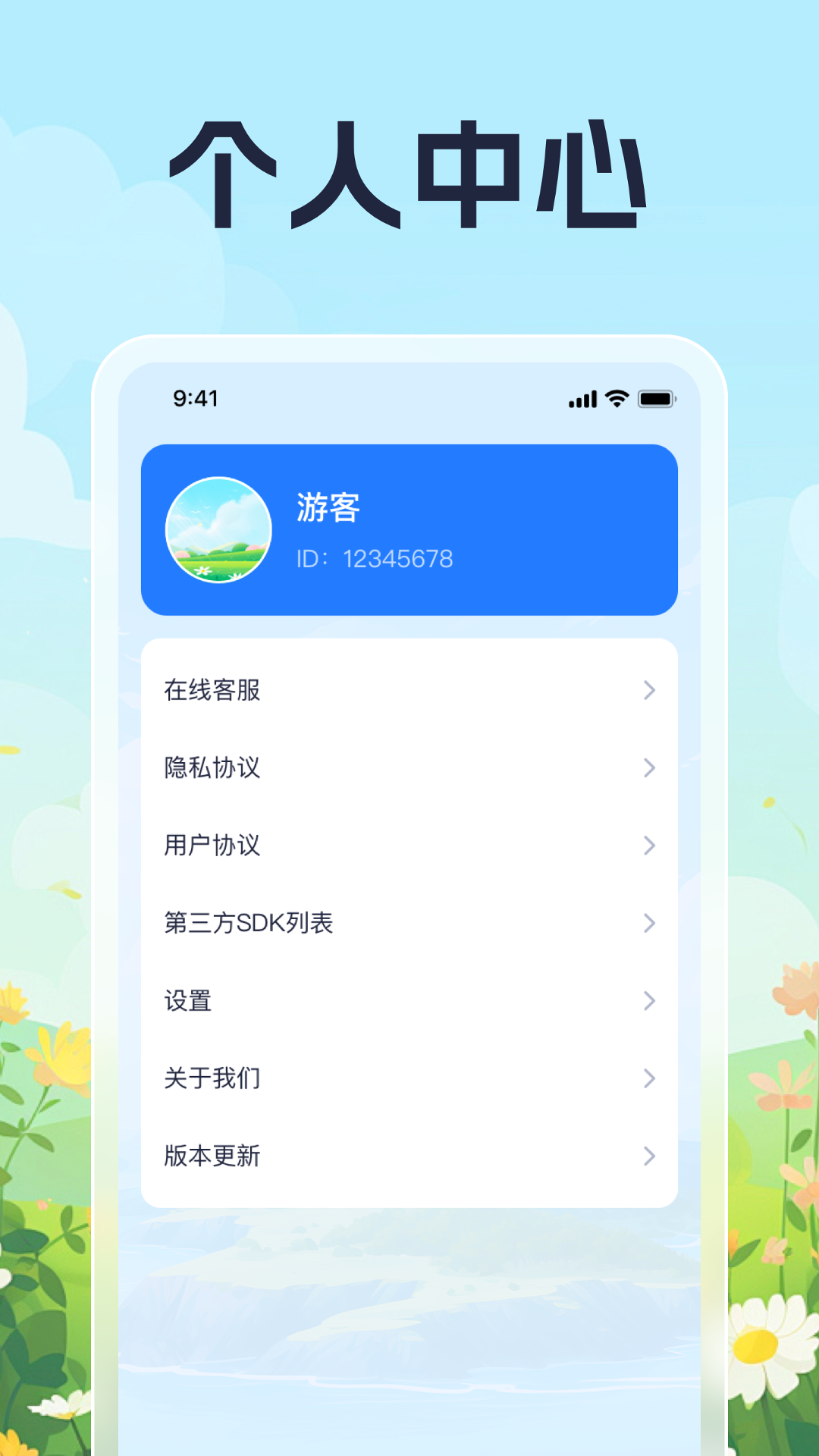Screen dimensions: 819x1456
Task: Open 关于我们 about page
Action: pos(409,1078)
